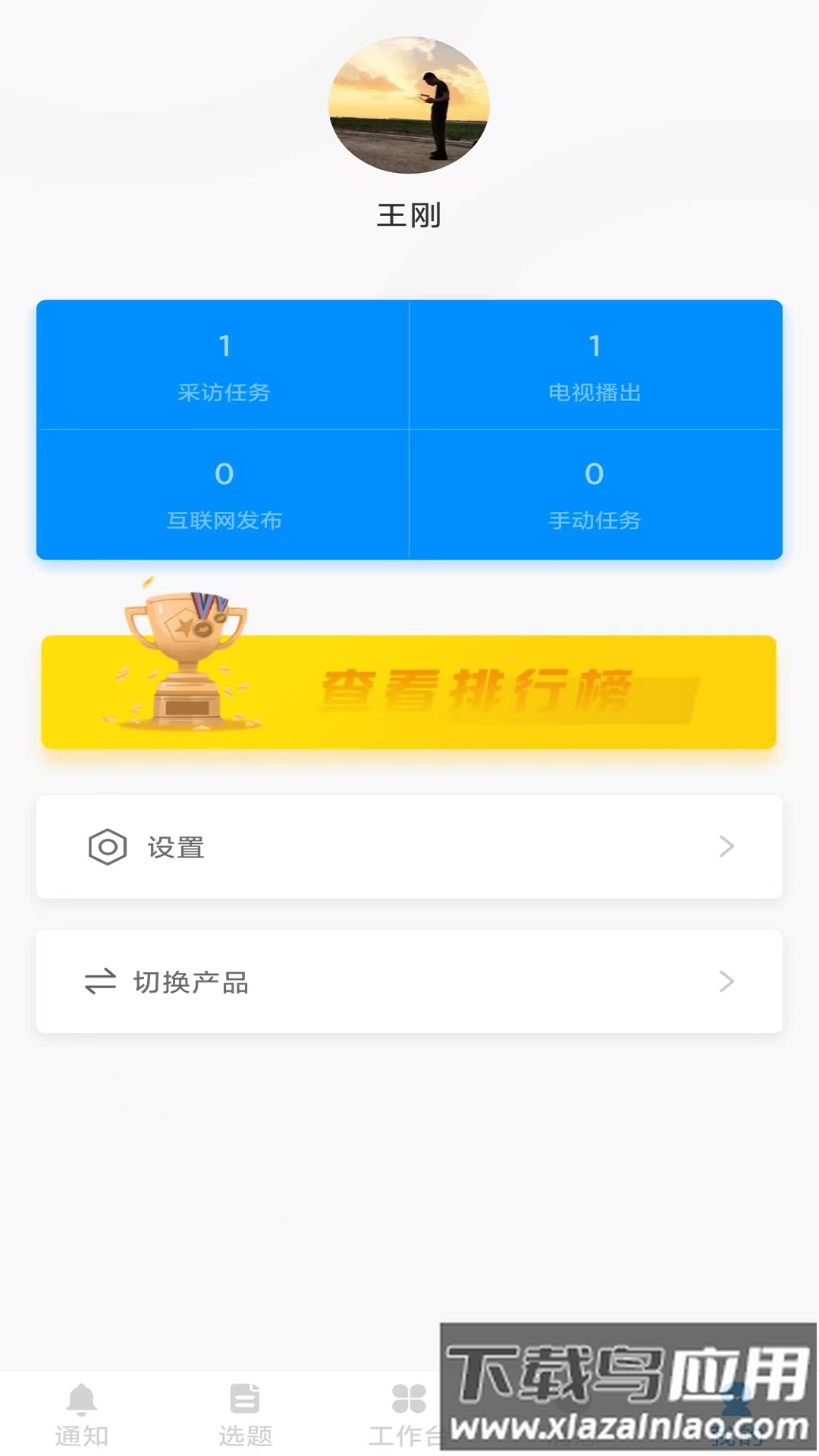Expand the 切换产品 row chevron
The width and height of the screenshot is (819, 1456).
coord(727,982)
